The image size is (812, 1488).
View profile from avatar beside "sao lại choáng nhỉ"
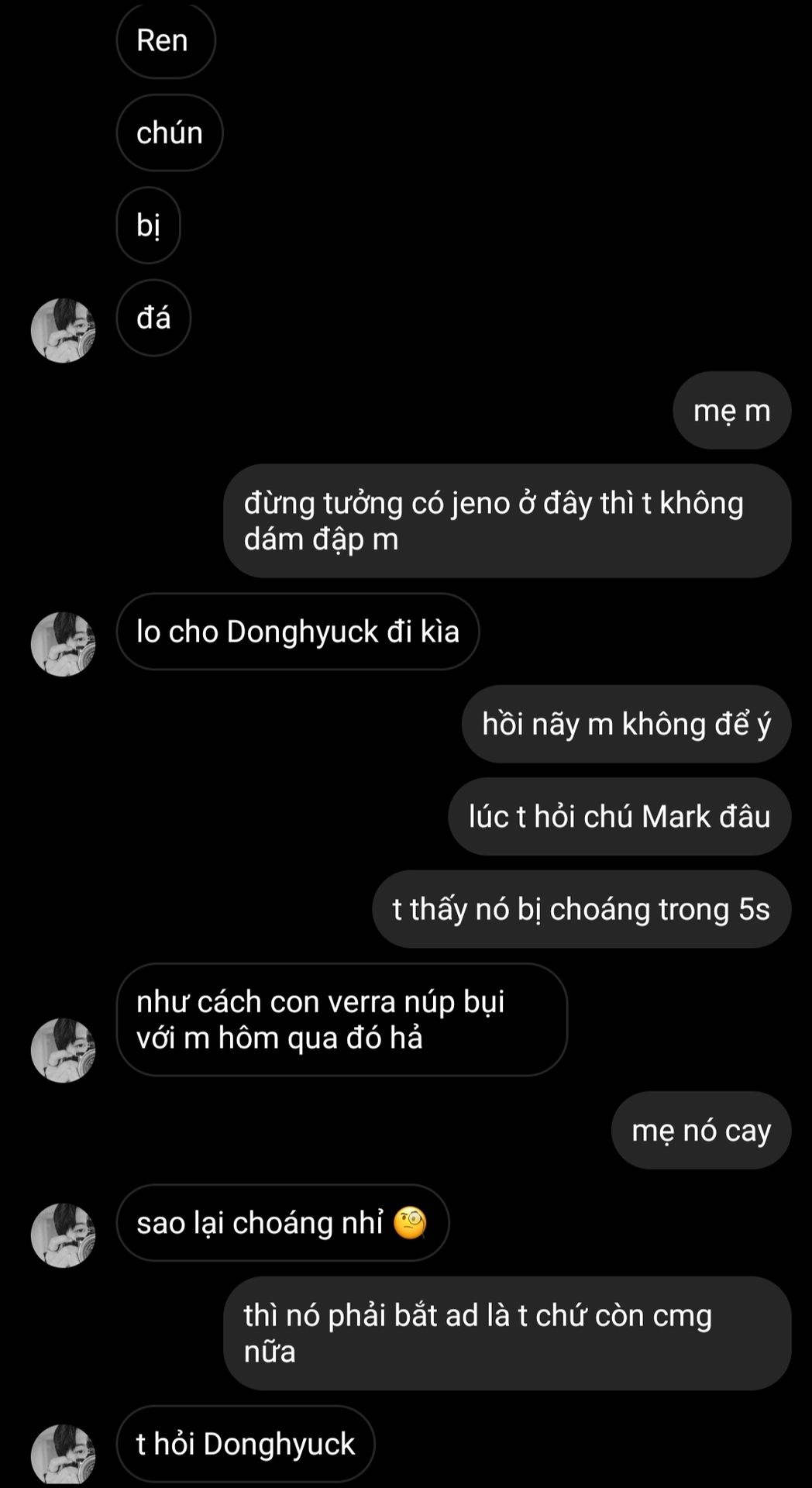click(63, 1235)
